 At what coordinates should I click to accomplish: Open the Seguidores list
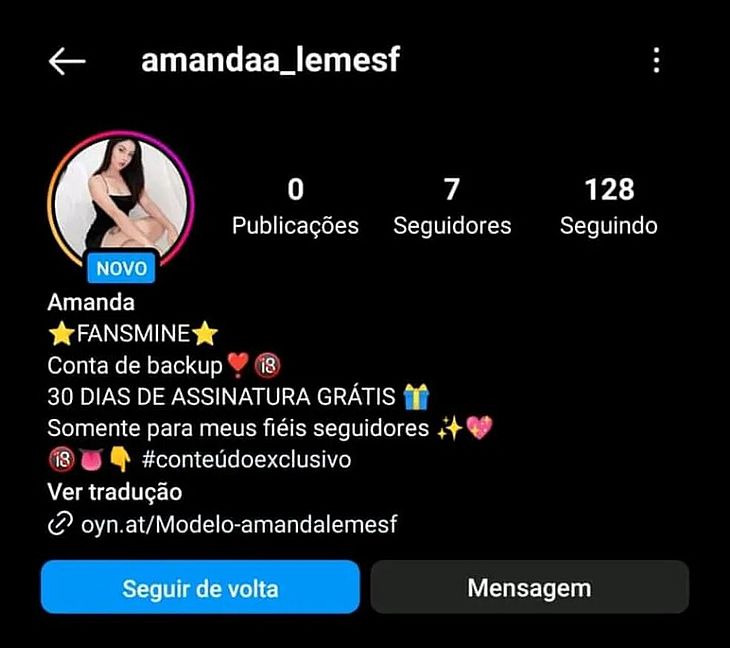452,207
